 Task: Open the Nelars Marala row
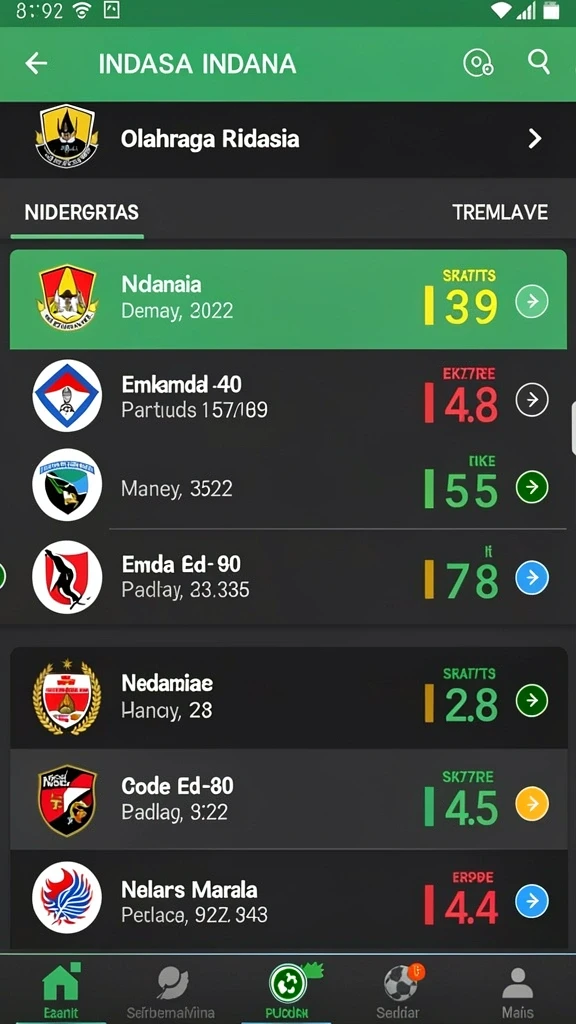(288, 900)
